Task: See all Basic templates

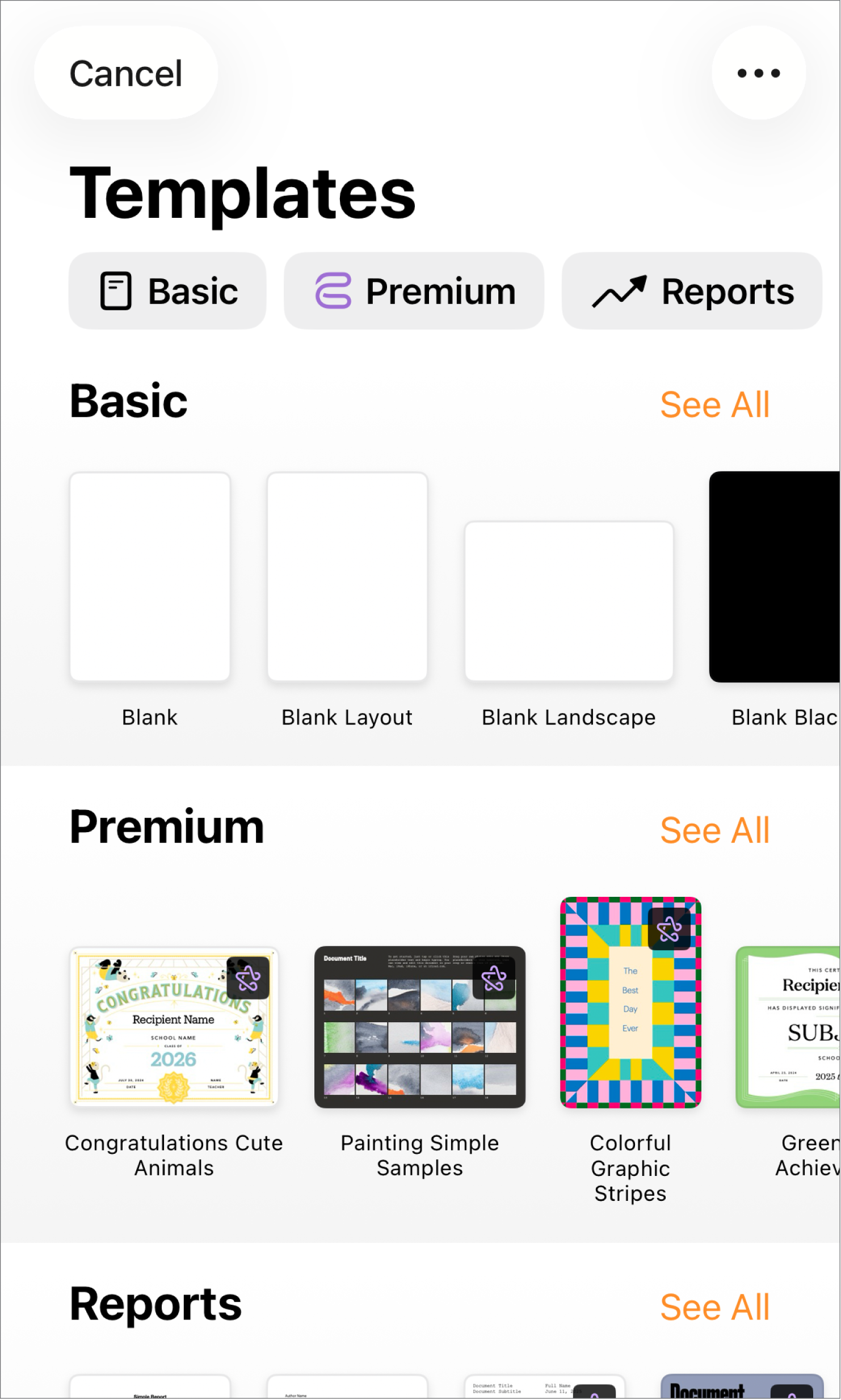Action: [714, 404]
